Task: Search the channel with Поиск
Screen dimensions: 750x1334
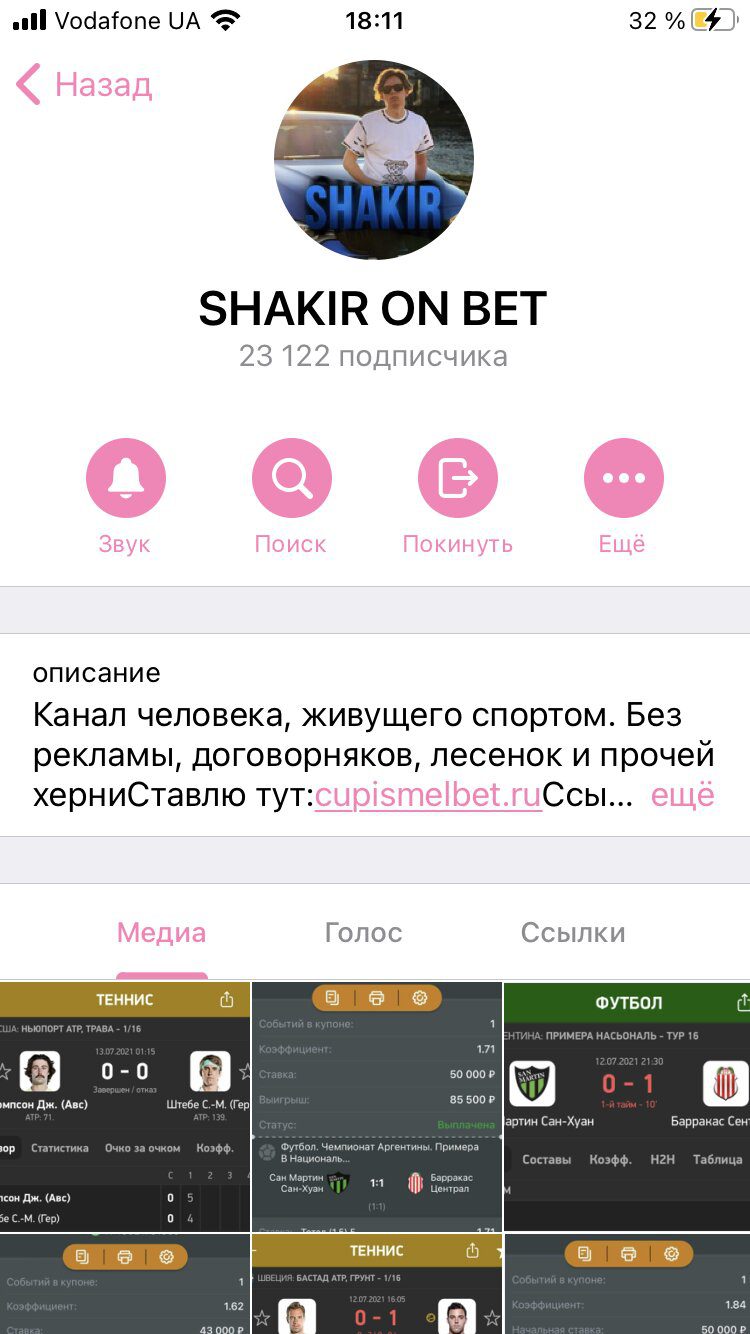Action: [x=291, y=479]
